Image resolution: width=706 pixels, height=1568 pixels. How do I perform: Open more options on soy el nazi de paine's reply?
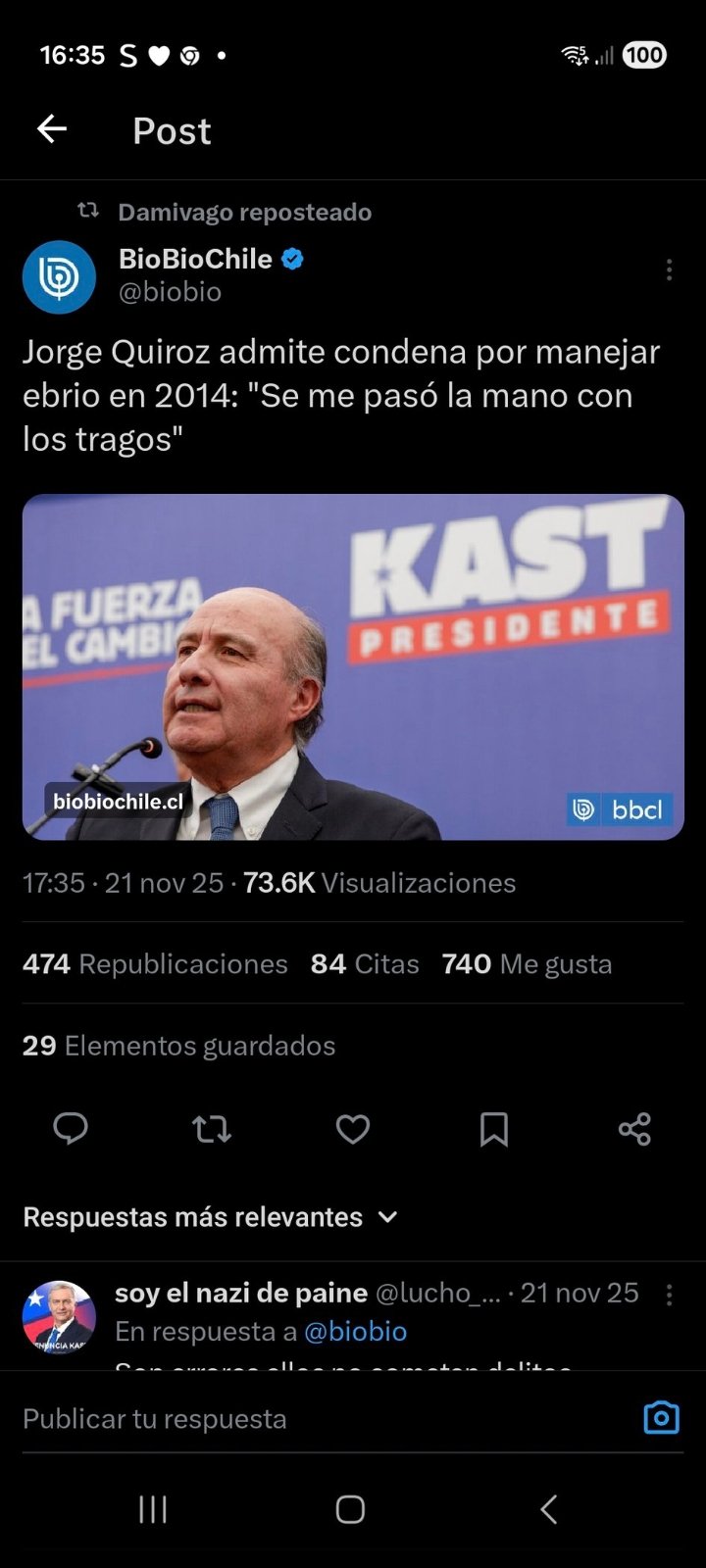[669, 1295]
